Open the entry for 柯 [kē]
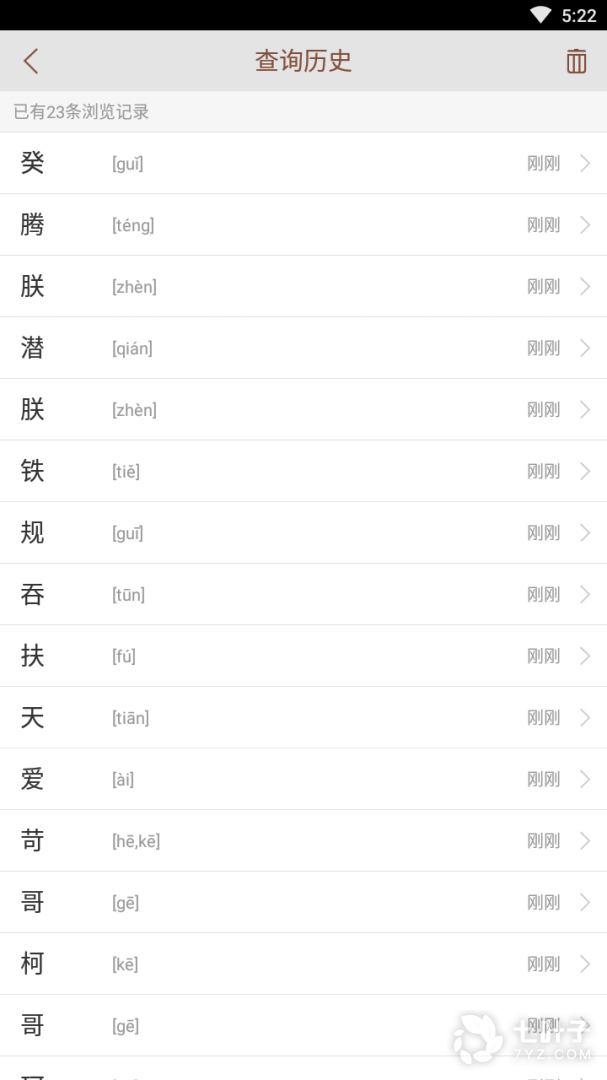The image size is (607, 1080). pos(303,964)
